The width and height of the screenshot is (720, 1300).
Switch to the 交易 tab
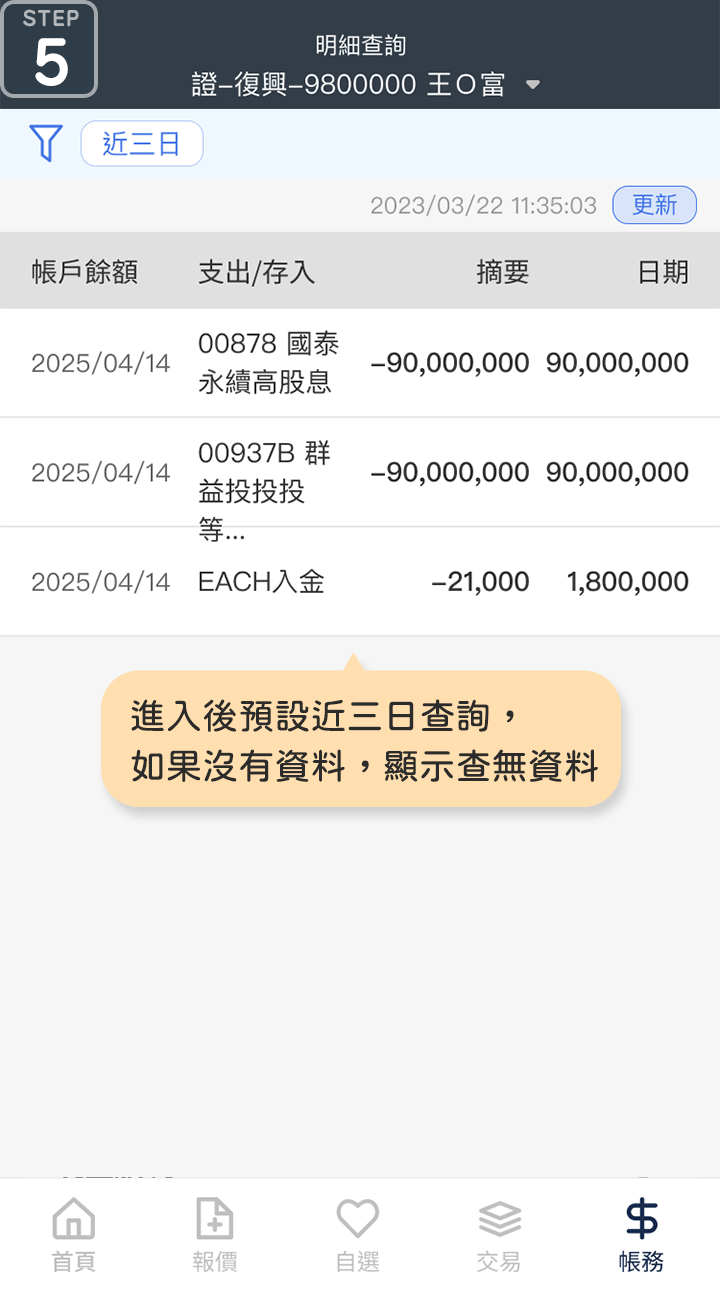pyautogui.click(x=499, y=1236)
